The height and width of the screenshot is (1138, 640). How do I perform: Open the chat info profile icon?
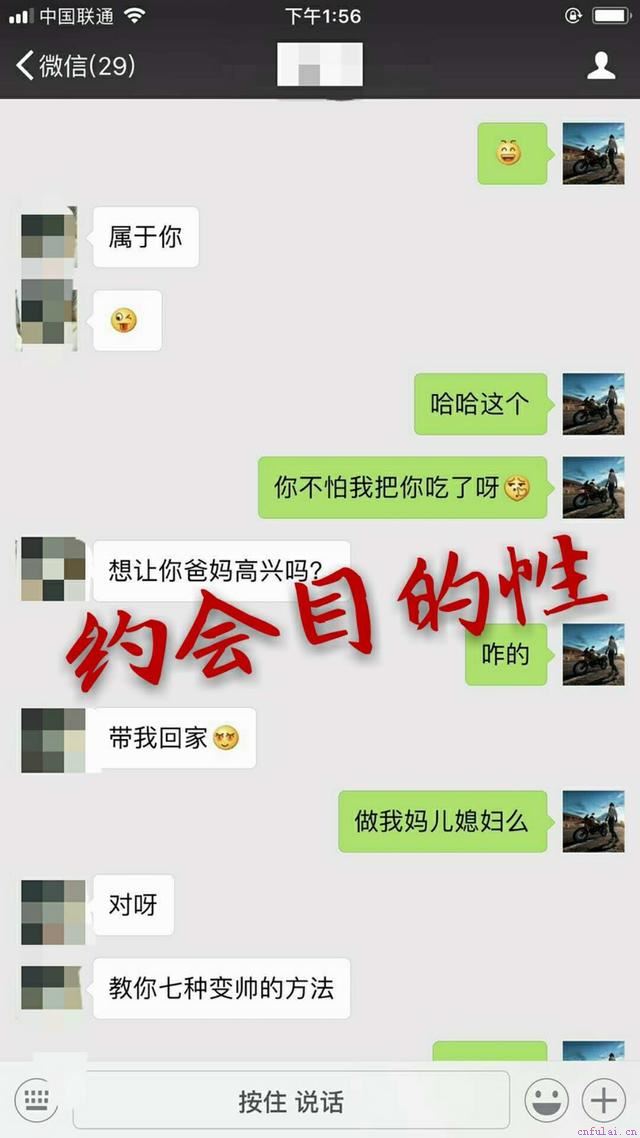(x=600, y=66)
